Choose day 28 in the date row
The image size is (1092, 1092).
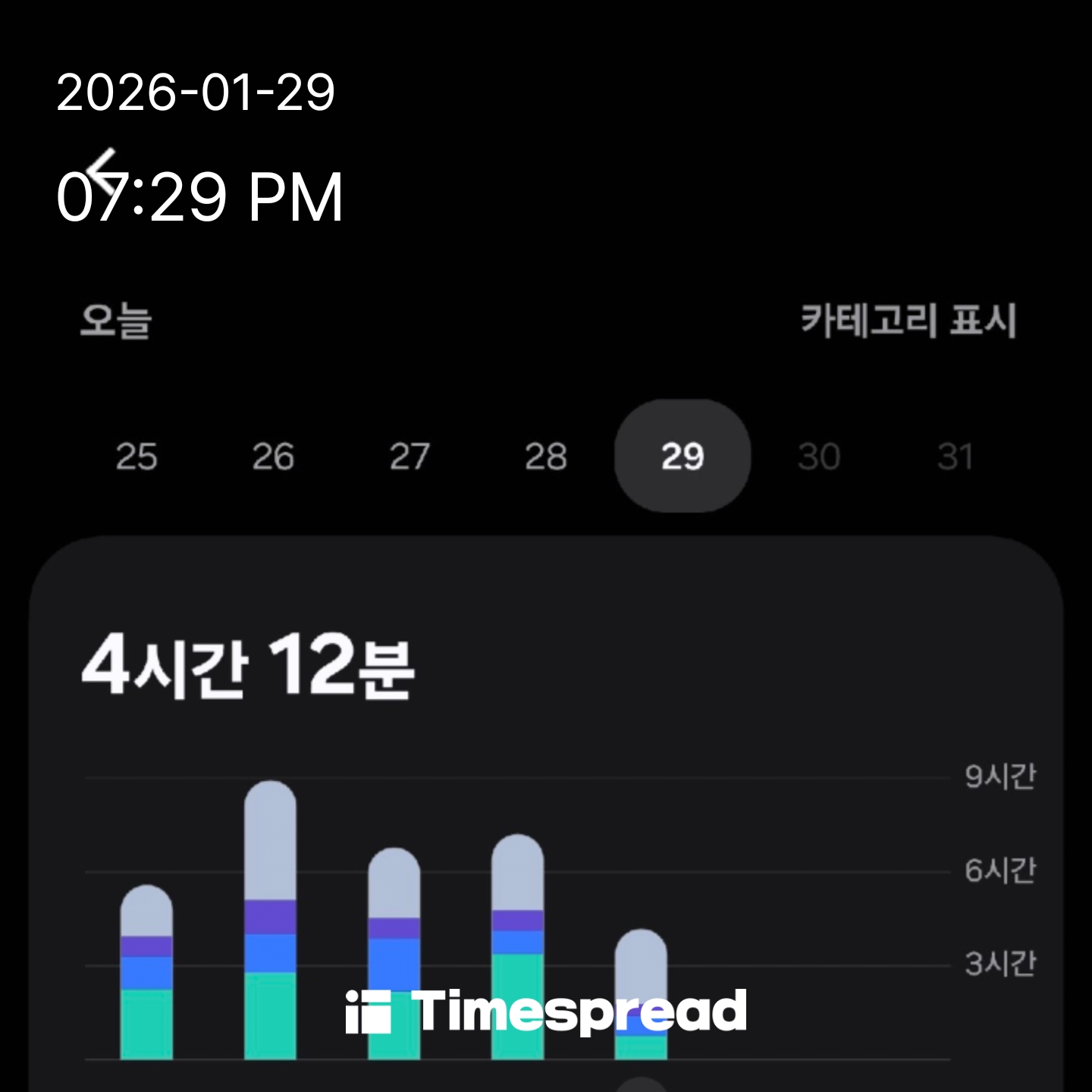coord(546,457)
